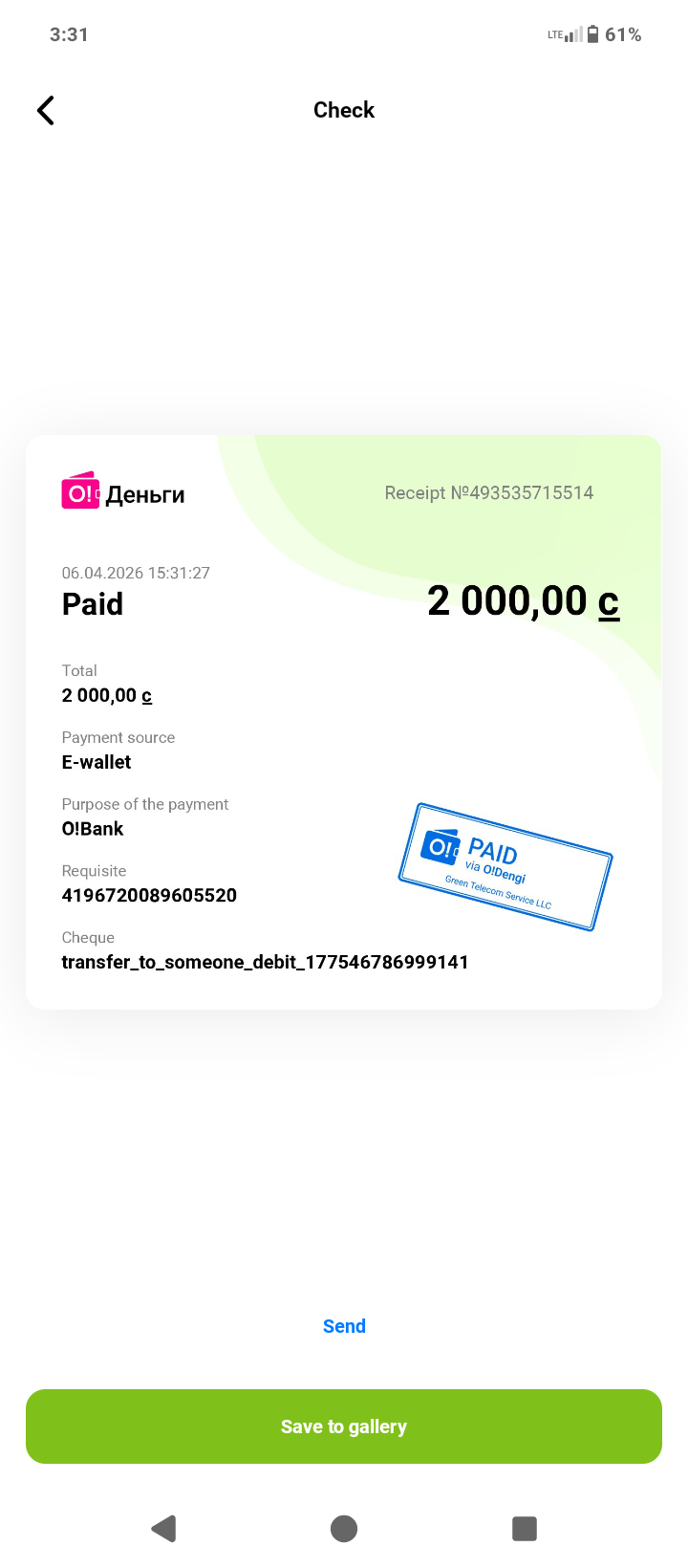
Task: Tap Send to share the receipt
Action: click(x=344, y=1326)
